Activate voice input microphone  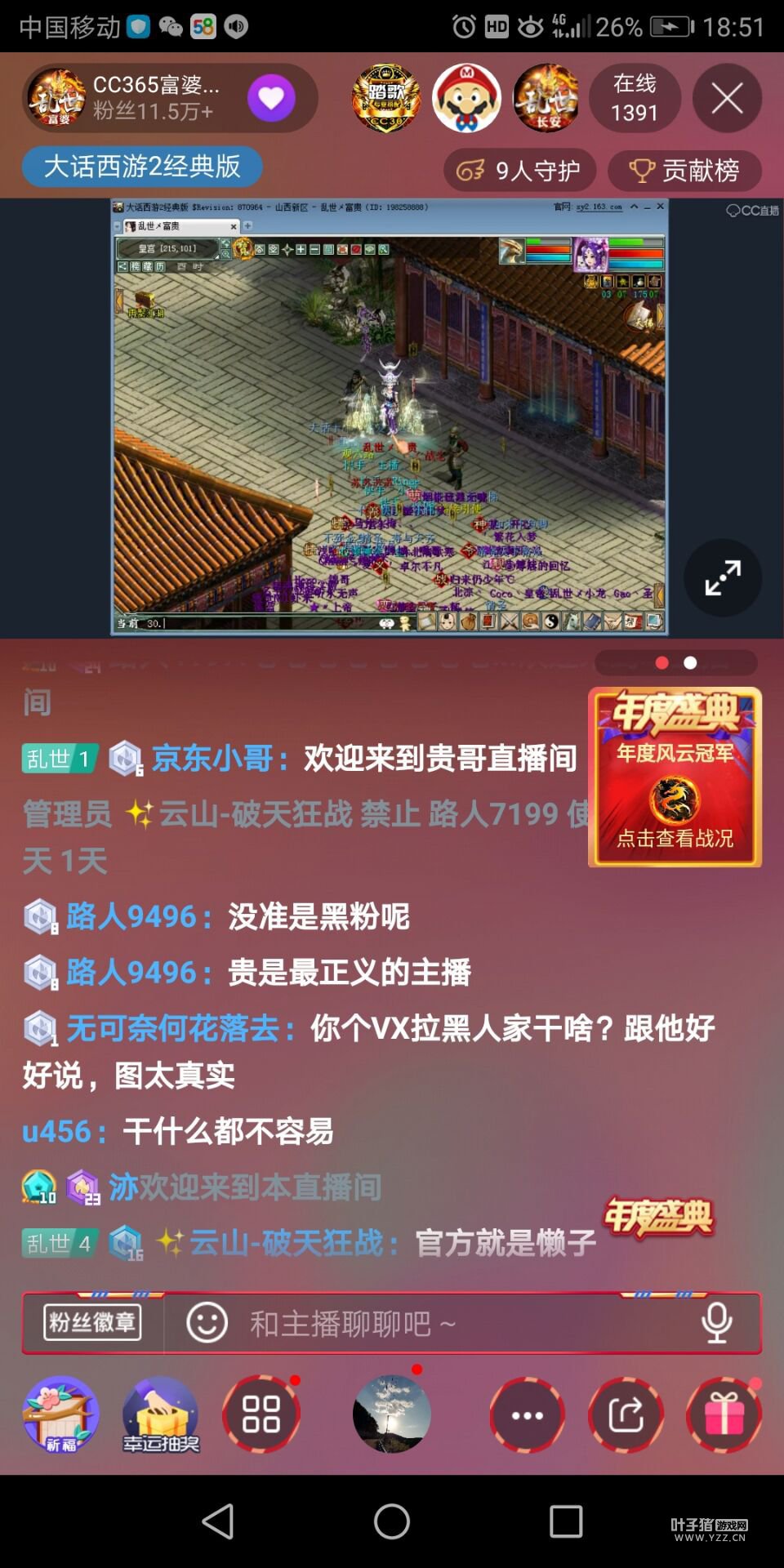point(716,1322)
